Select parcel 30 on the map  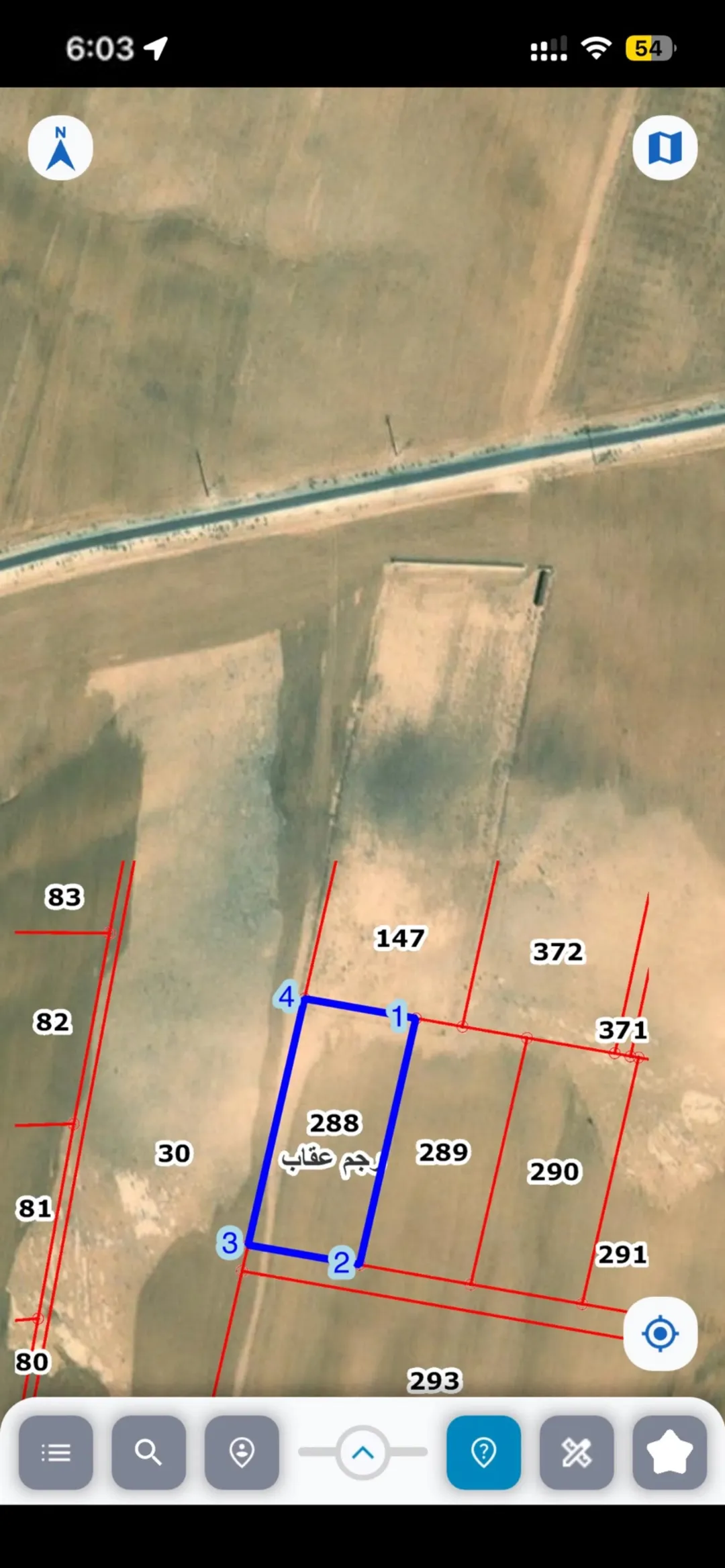pos(174,1153)
